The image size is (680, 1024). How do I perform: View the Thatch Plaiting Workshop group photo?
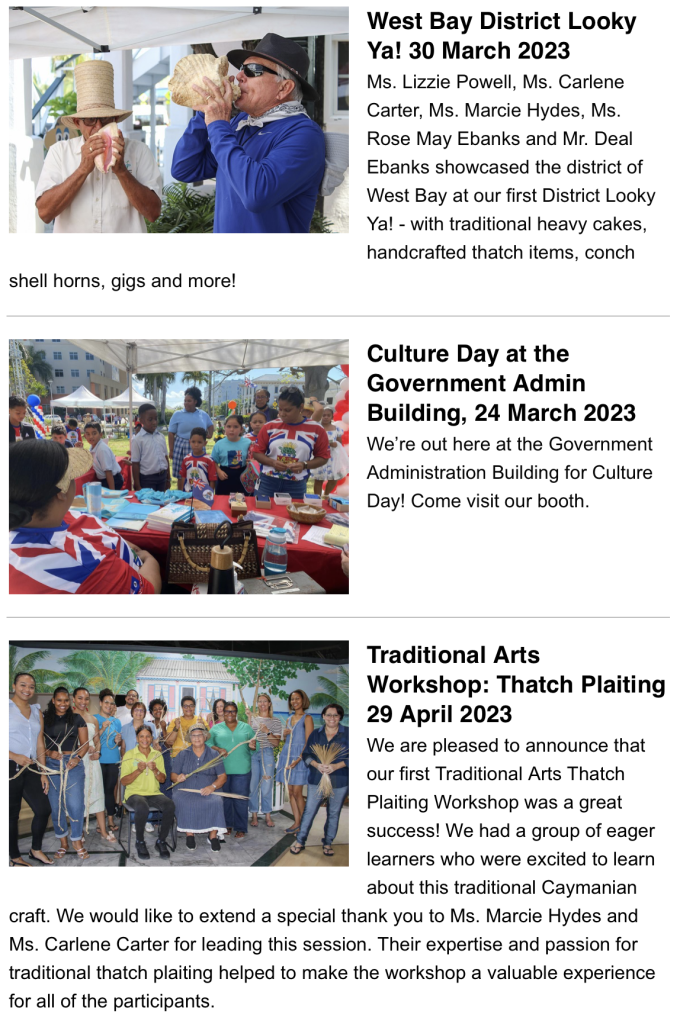coord(179,753)
